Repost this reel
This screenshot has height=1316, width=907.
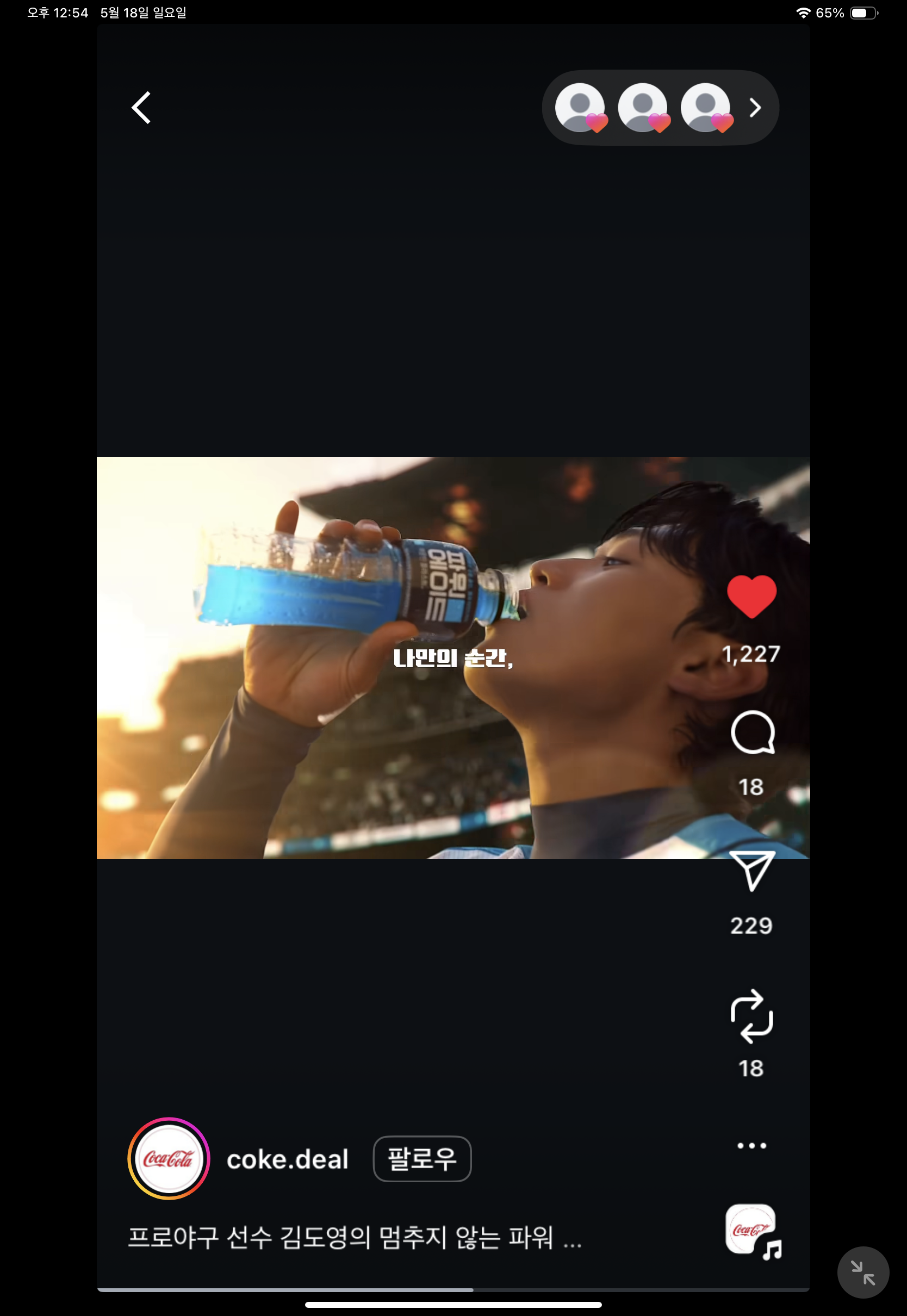751,1016
